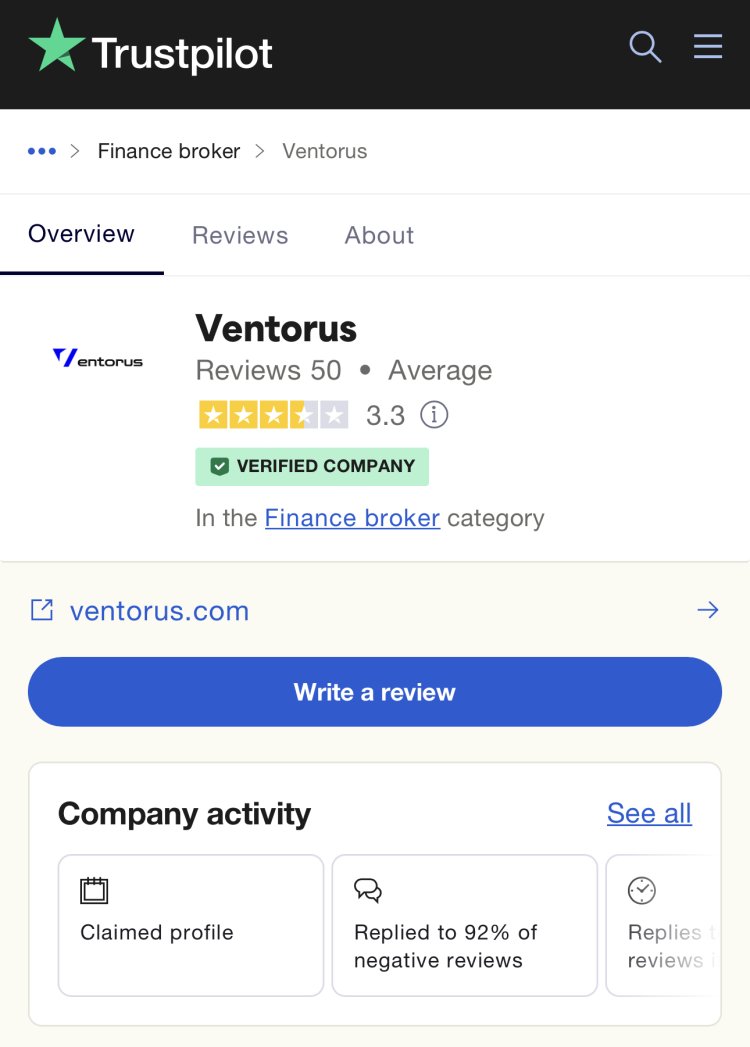Click the external link icon beside ventorus.com
Image resolution: width=750 pixels, height=1047 pixels.
point(42,610)
